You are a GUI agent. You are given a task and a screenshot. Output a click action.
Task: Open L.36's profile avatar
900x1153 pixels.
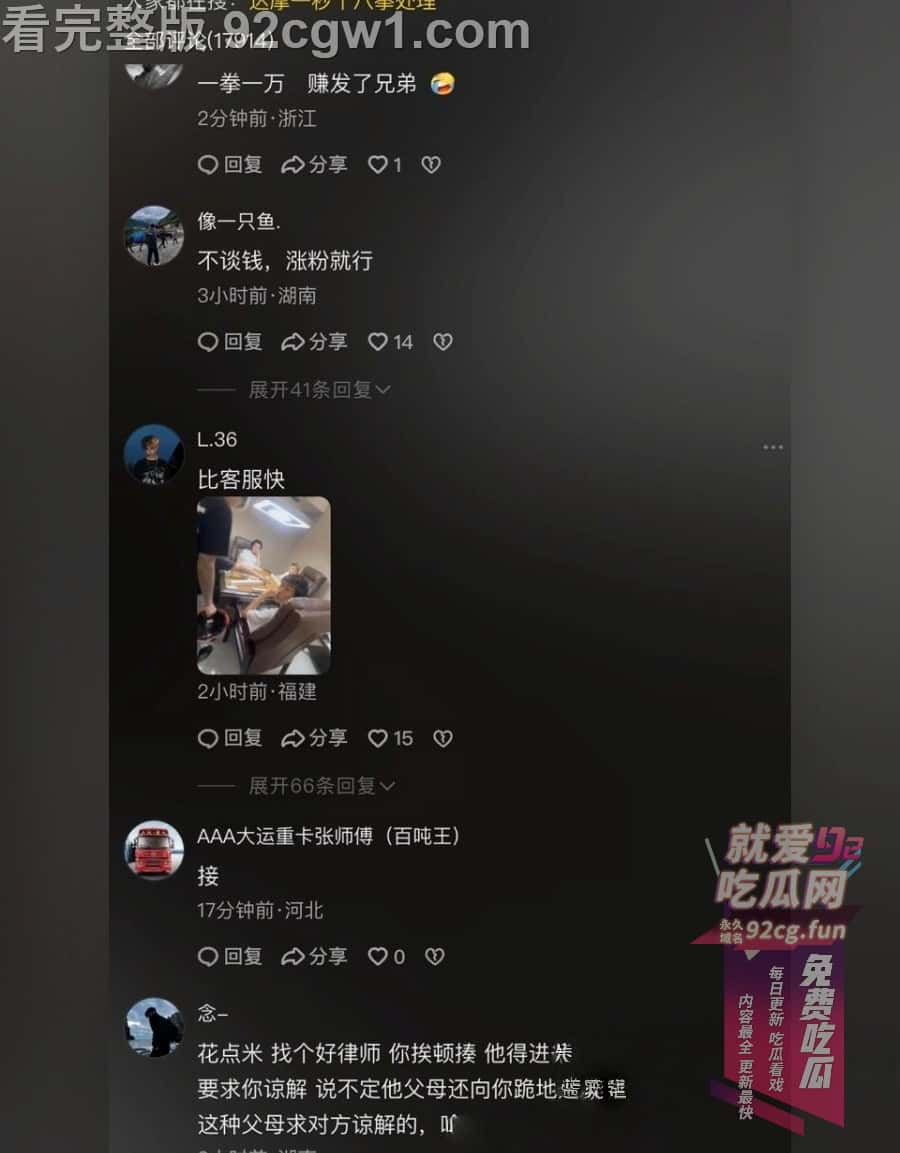point(154,455)
